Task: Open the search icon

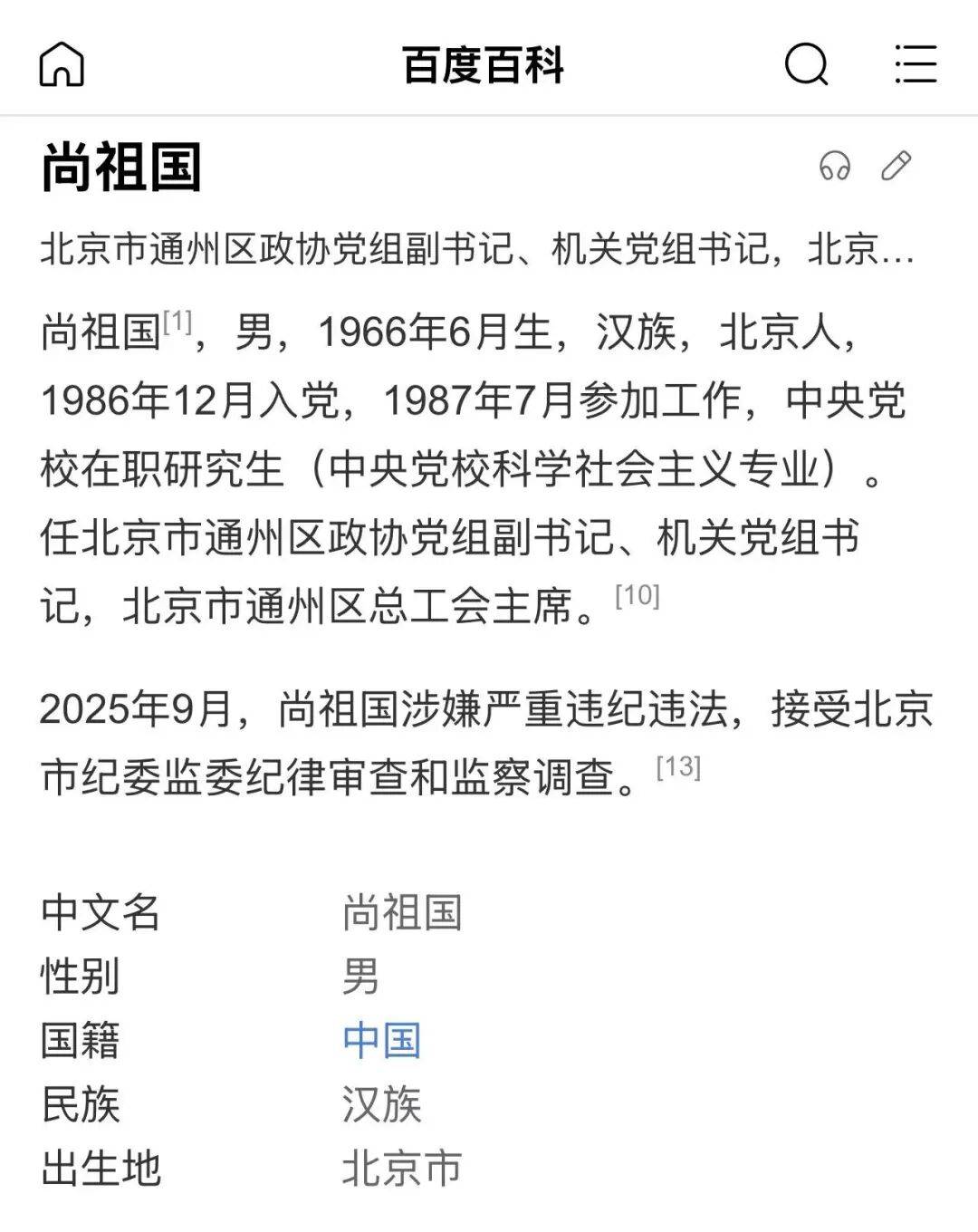Action: pos(805,65)
